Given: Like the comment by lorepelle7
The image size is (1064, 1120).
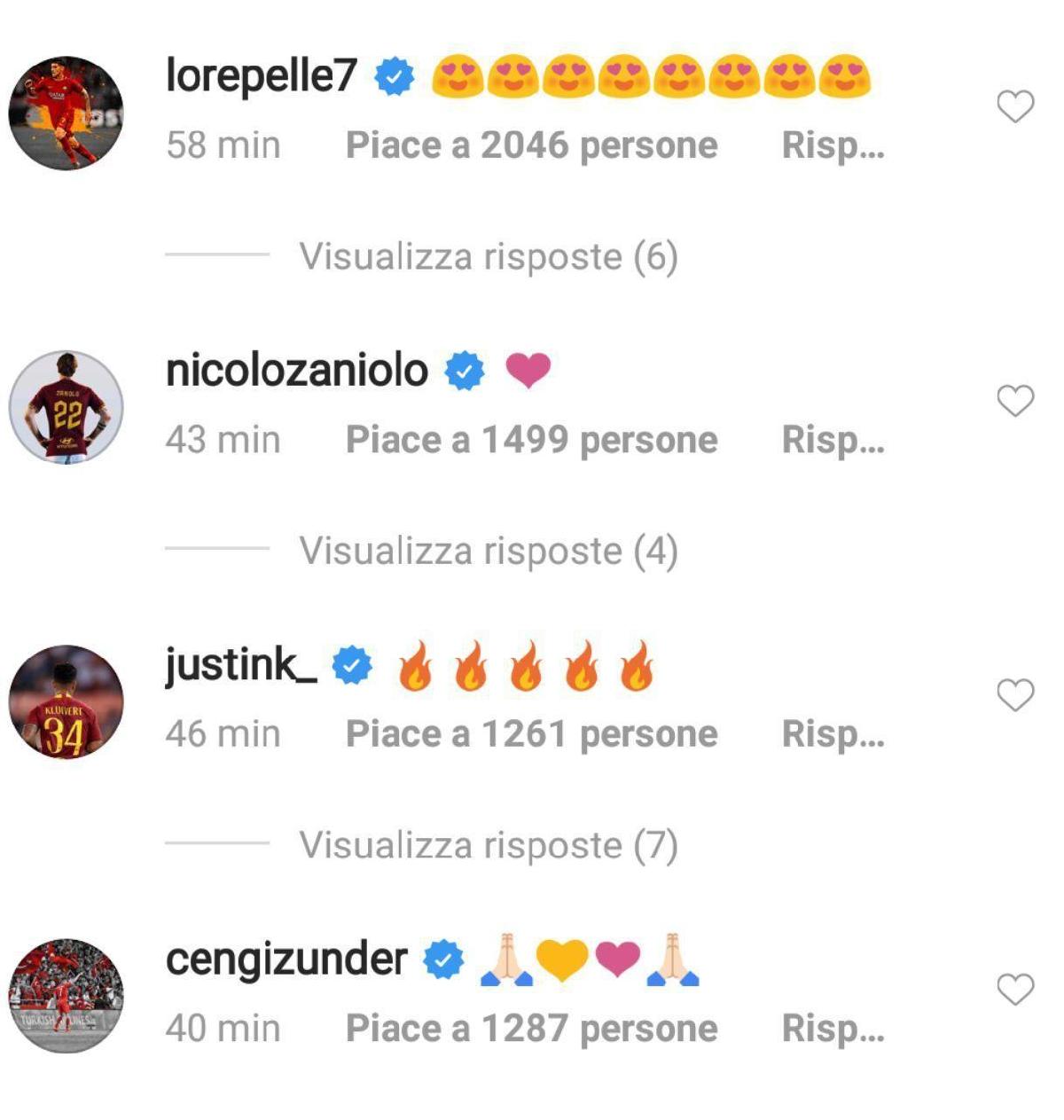Looking at the screenshot, I should point(1015,106).
